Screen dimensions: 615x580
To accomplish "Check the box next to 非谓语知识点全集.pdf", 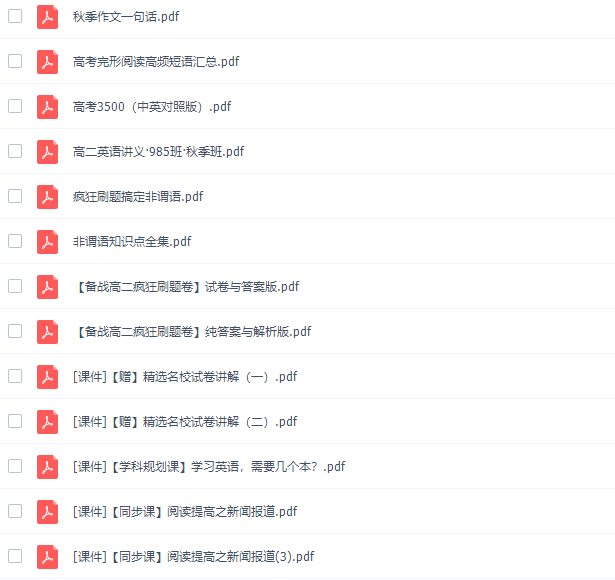I will pyautogui.click(x=15, y=241).
